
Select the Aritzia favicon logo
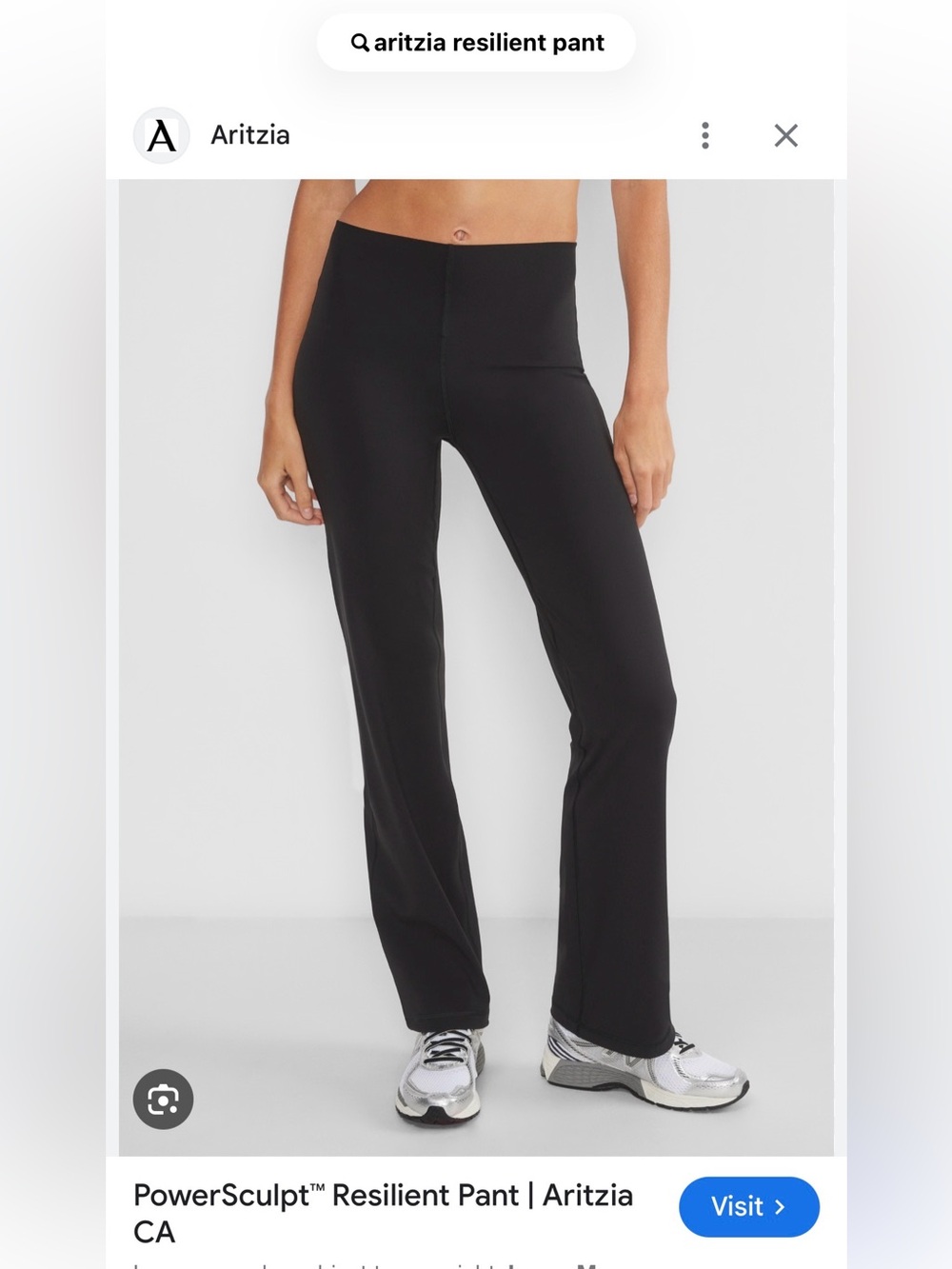click(161, 135)
